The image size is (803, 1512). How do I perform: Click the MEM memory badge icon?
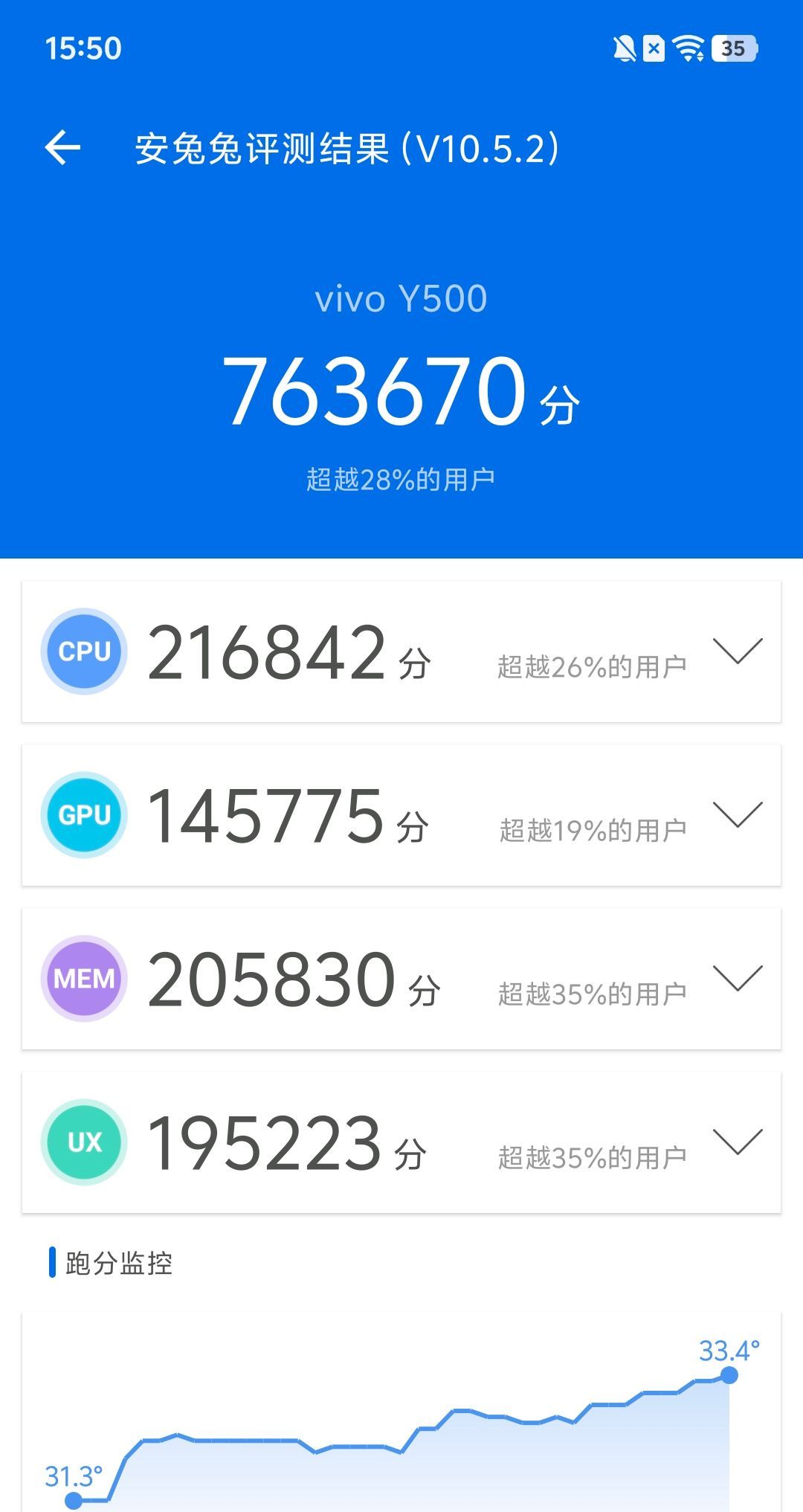coord(83,978)
